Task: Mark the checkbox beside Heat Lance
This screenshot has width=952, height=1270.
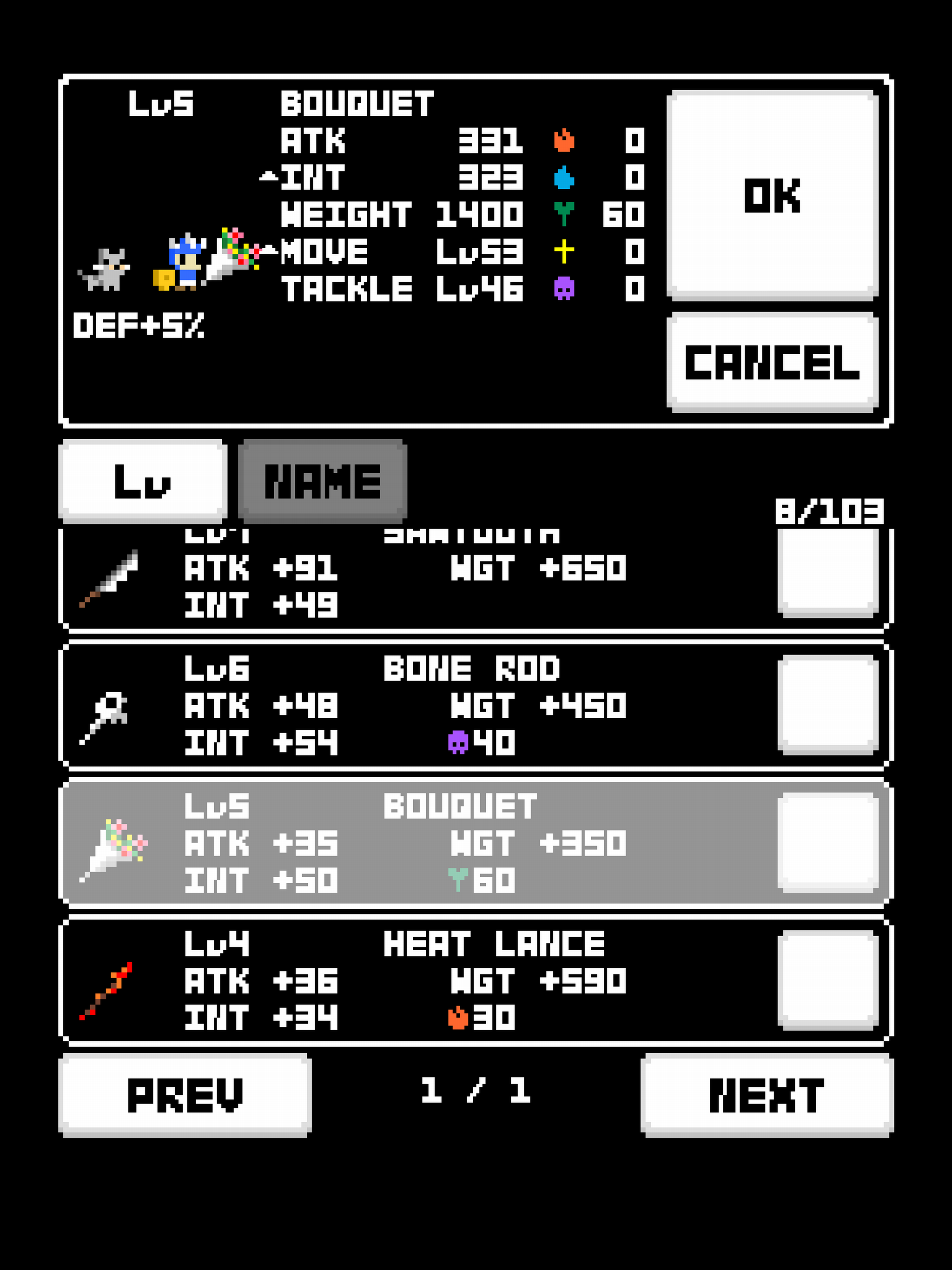Action: pyautogui.click(x=828, y=980)
